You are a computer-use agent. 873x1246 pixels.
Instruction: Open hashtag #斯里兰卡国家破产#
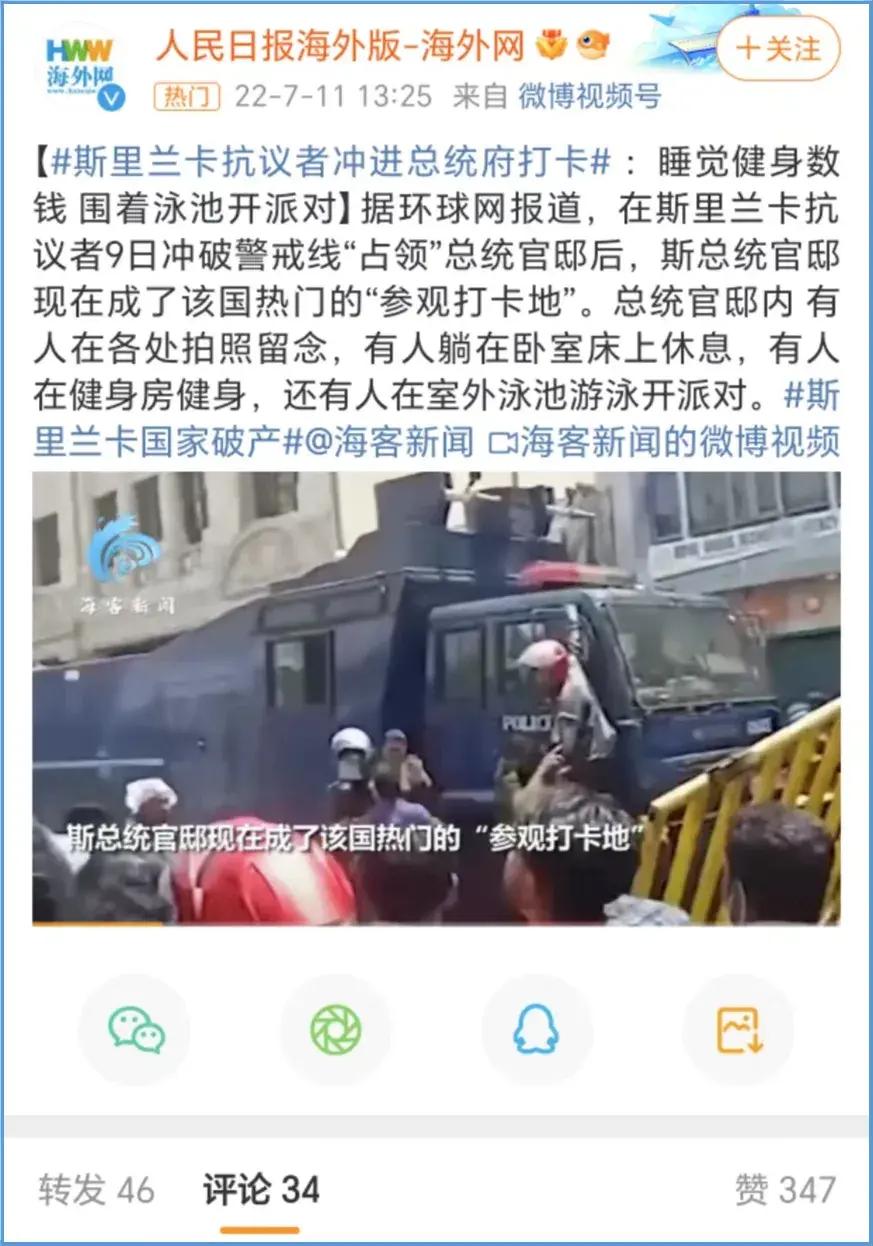160,442
